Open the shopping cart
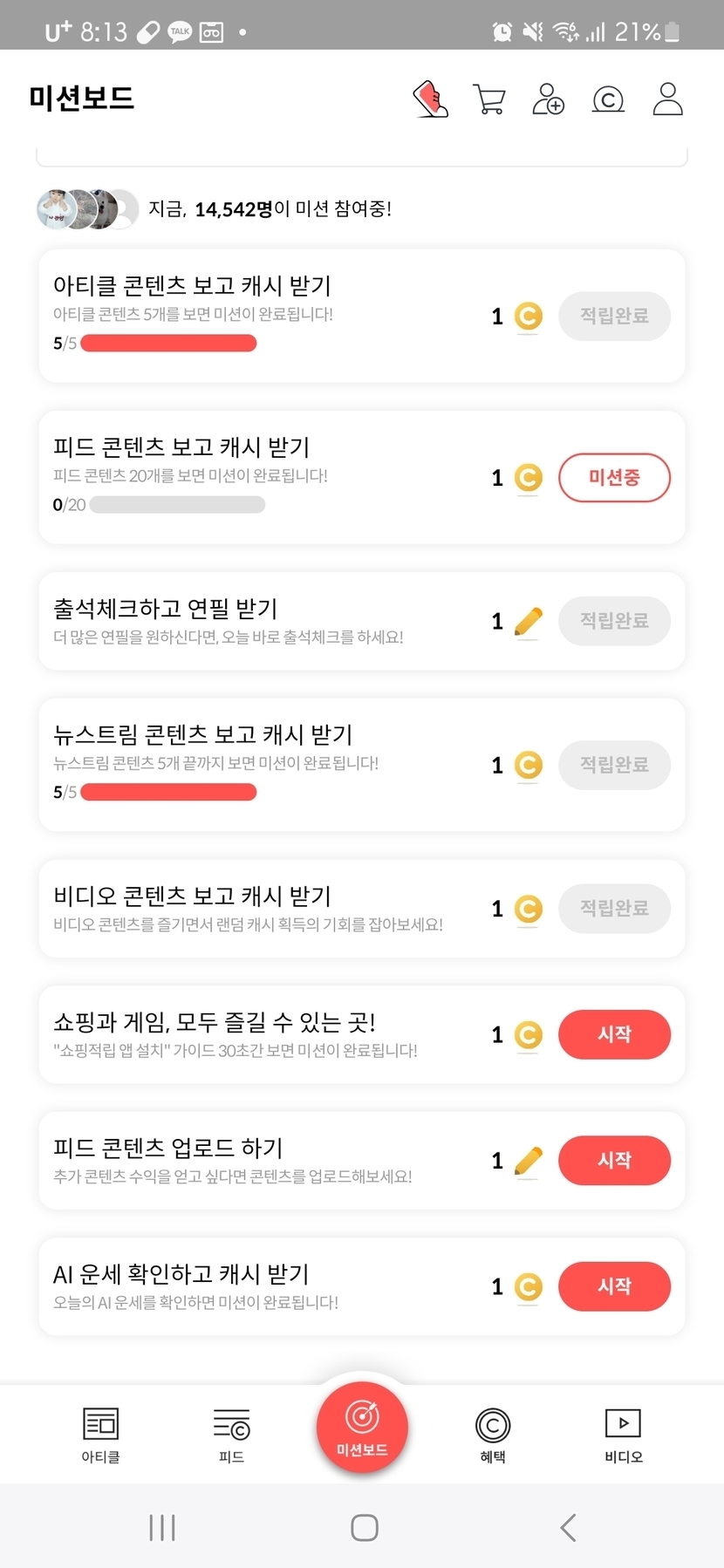Viewport: 724px width, 1568px height. pos(488,99)
